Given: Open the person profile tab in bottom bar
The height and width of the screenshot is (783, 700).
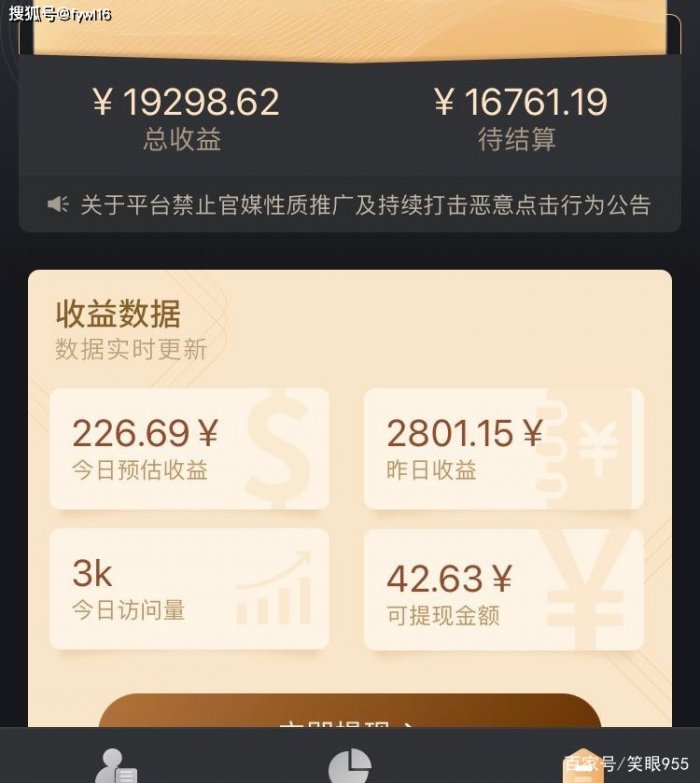Looking at the screenshot, I should pos(117,765).
